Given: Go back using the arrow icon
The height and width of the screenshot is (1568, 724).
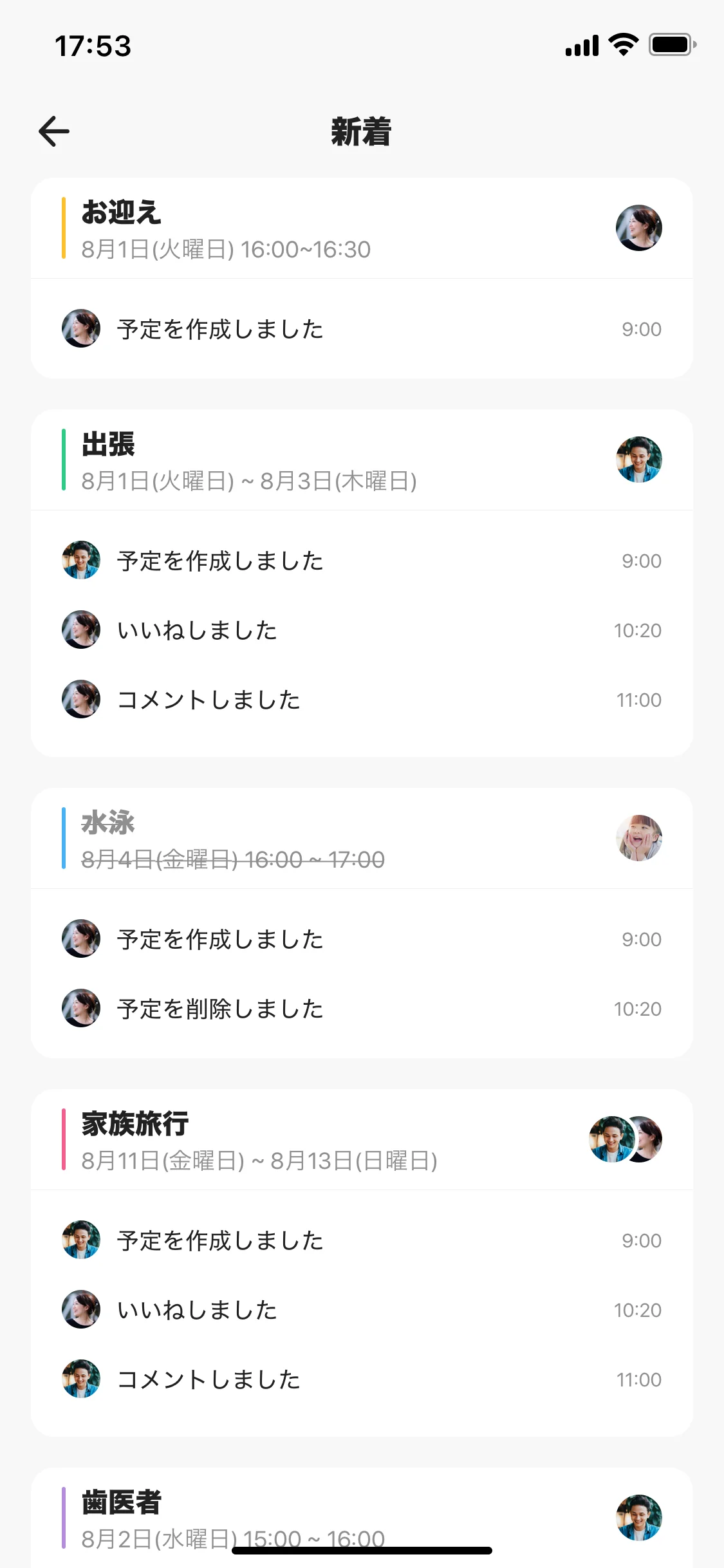Looking at the screenshot, I should 54,131.
